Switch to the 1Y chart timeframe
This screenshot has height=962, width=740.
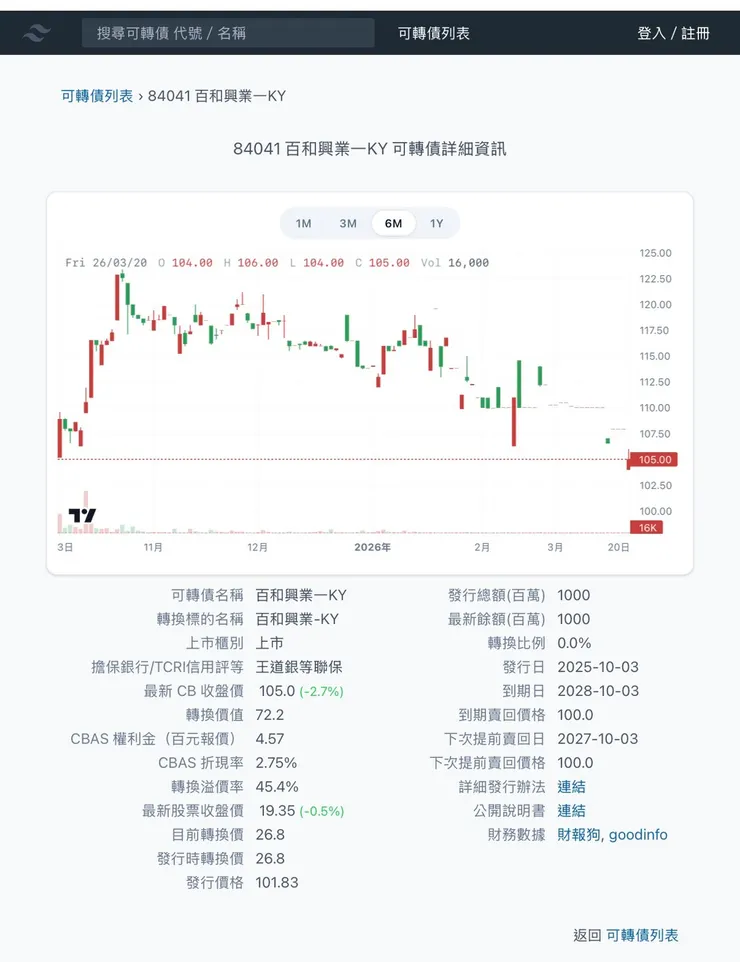pos(436,223)
